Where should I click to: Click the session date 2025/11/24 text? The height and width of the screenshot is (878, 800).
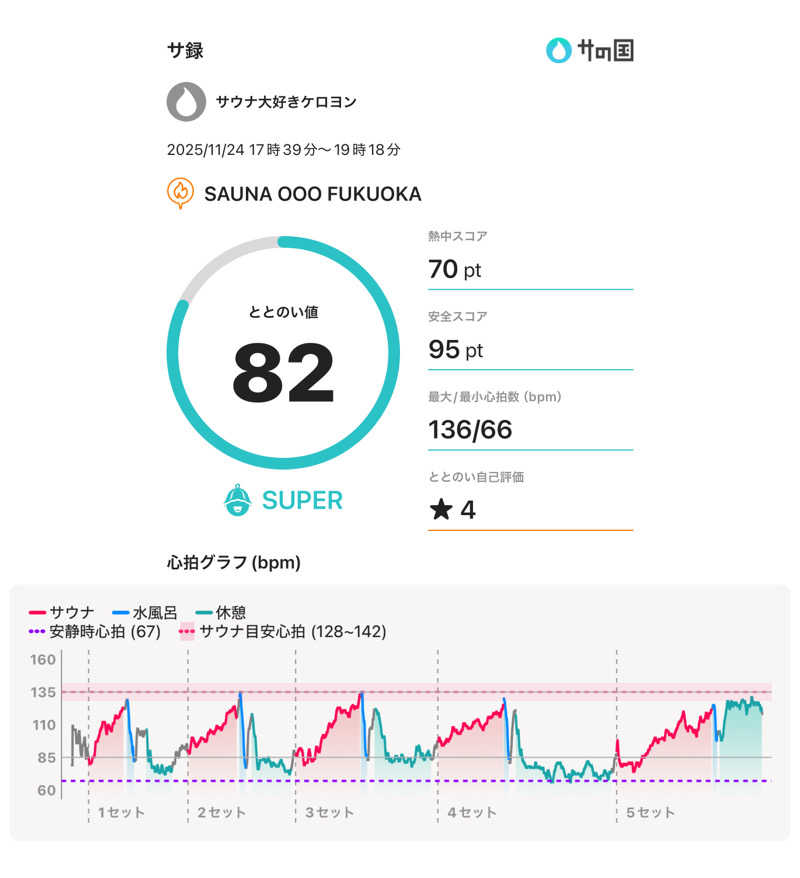tap(281, 150)
